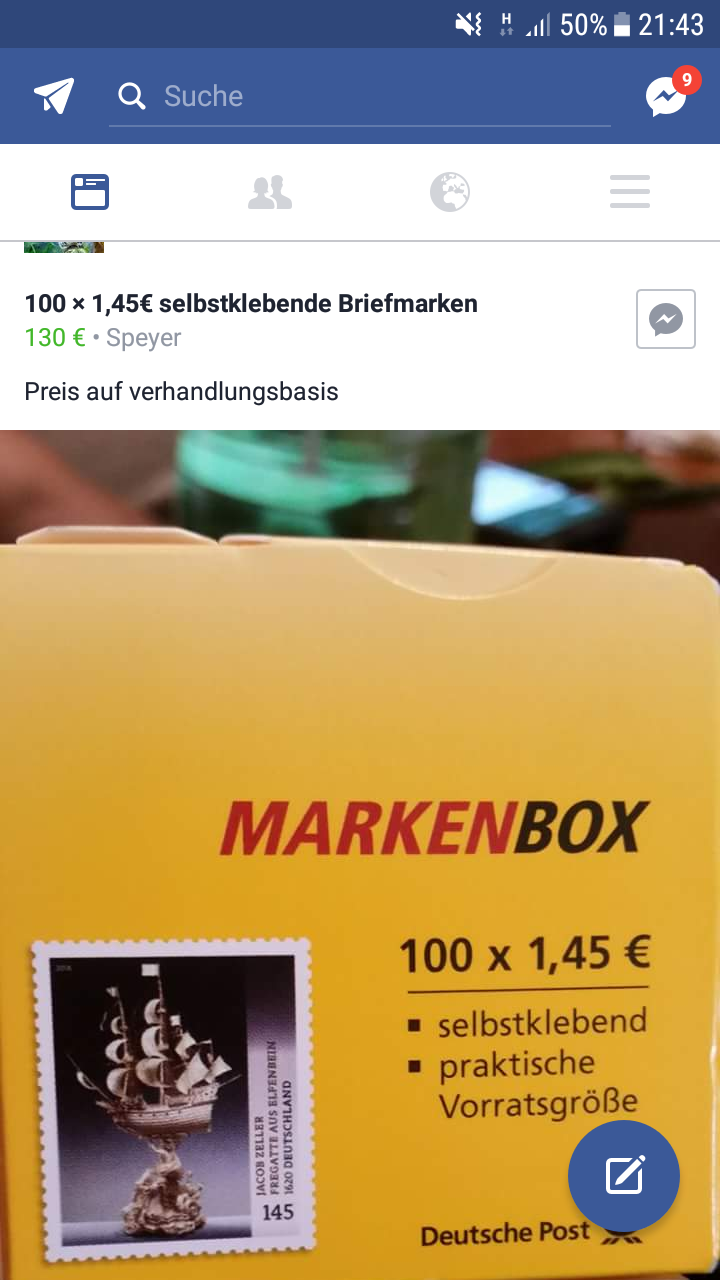
Task: Switch to the Friends tab
Action: coord(270,191)
